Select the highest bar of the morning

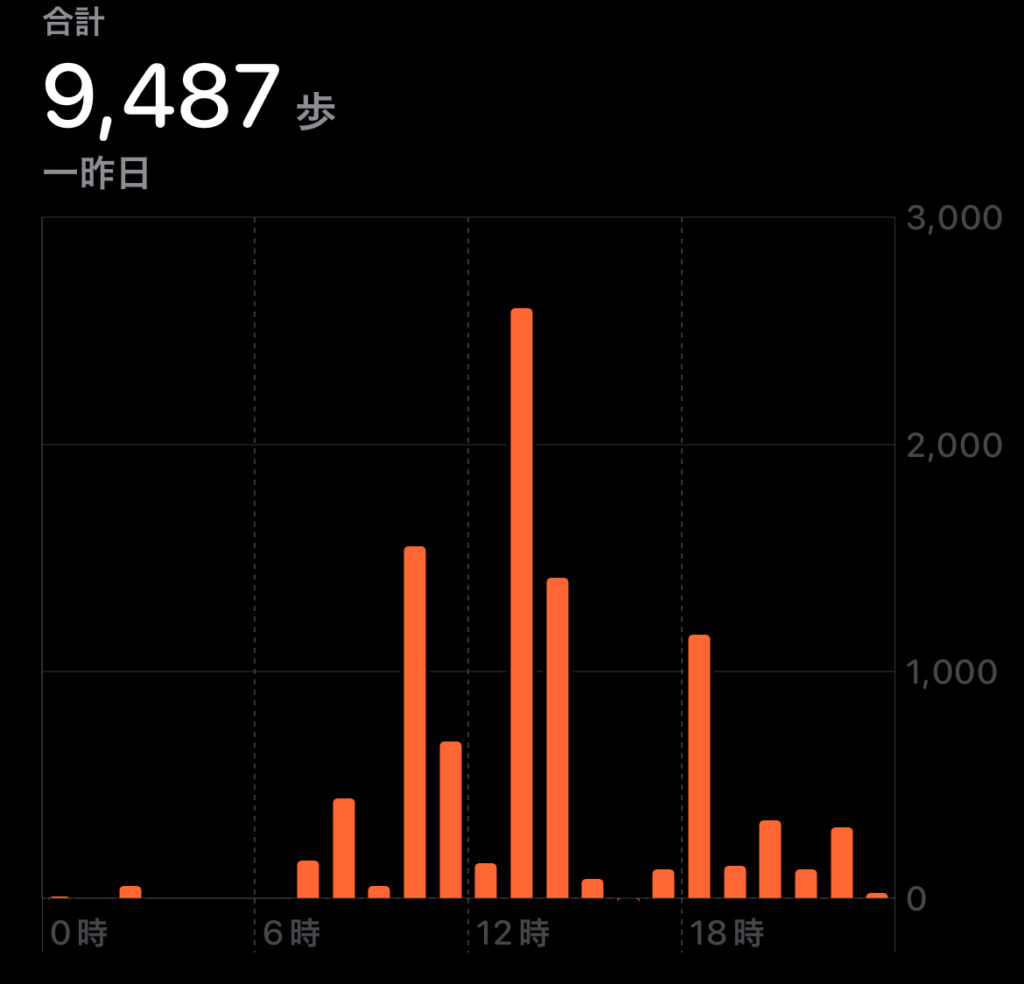[x=415, y=722]
